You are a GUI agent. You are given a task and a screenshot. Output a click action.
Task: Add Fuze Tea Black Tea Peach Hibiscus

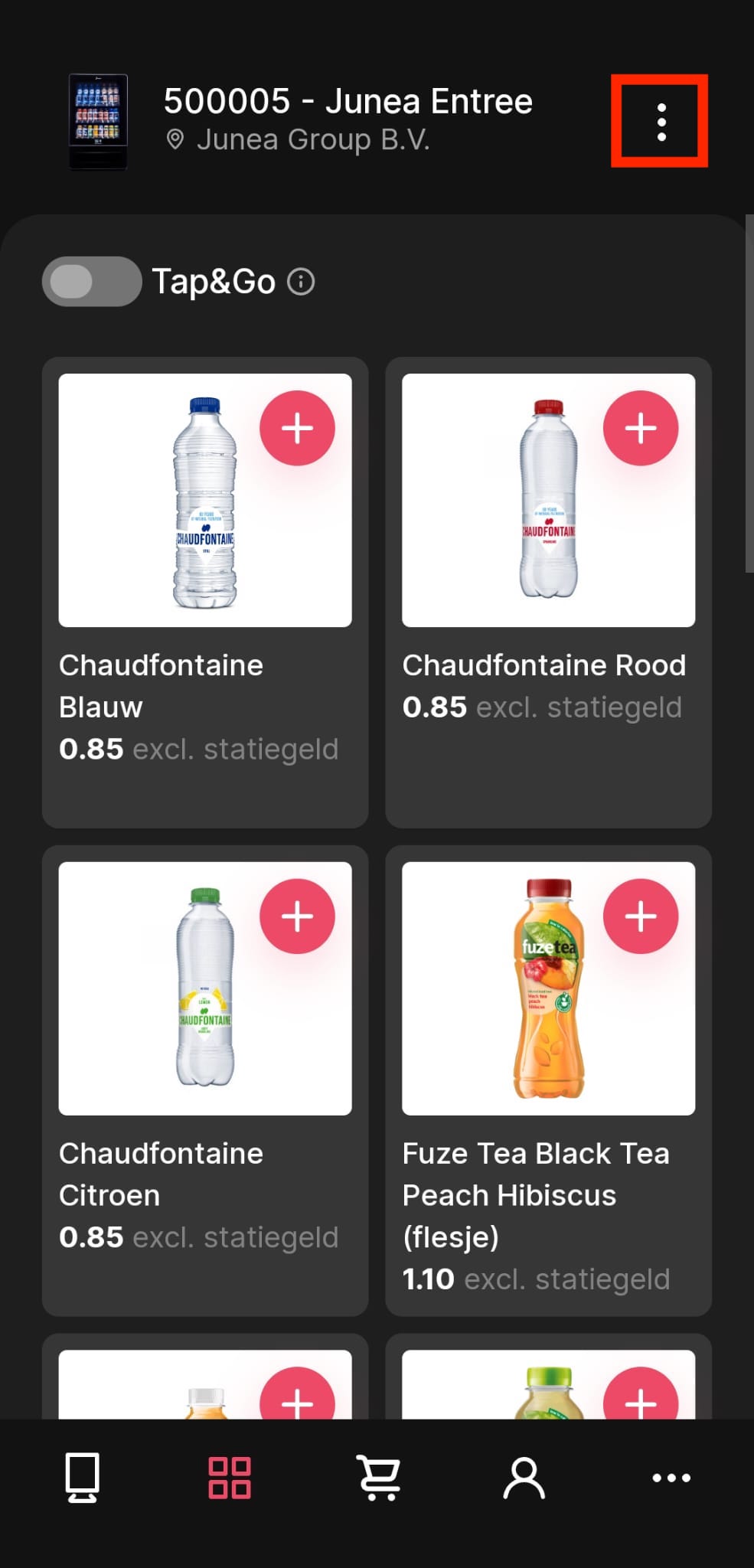tap(641, 916)
